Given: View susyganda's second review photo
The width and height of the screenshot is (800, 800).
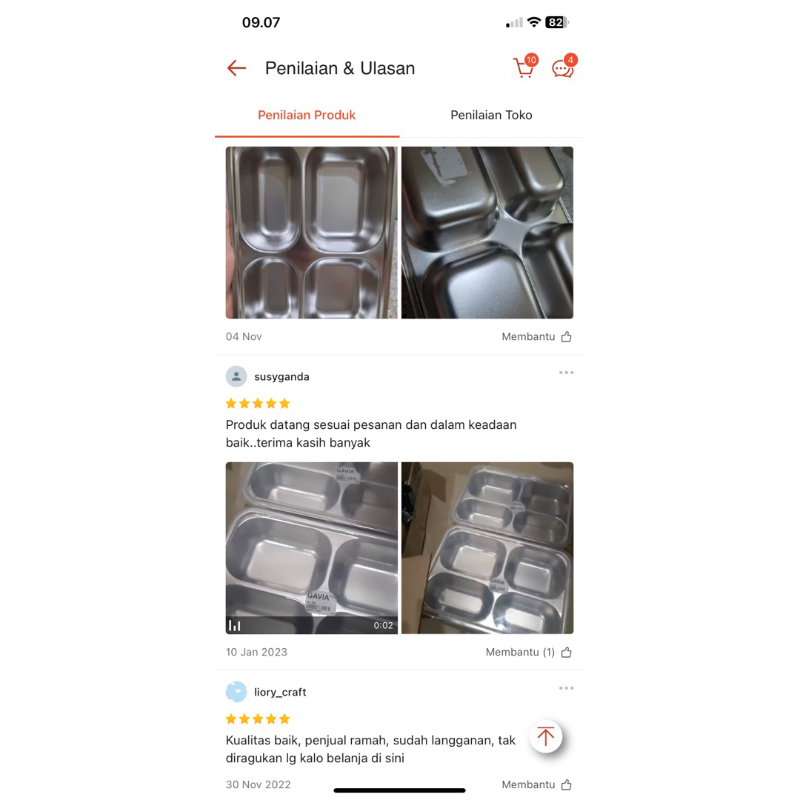Looking at the screenshot, I should tap(487, 548).
